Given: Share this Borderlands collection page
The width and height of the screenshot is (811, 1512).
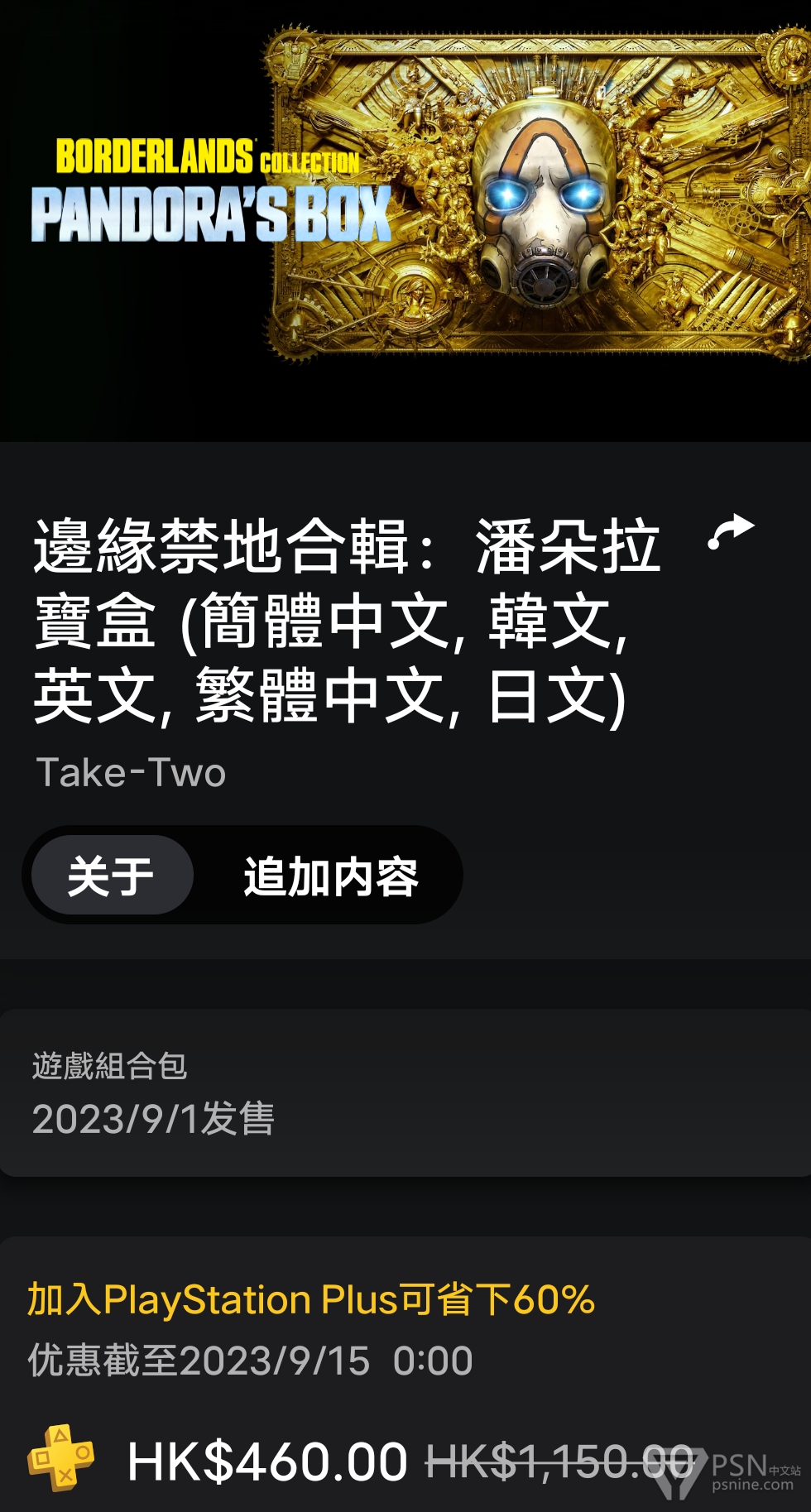Looking at the screenshot, I should point(731,532).
